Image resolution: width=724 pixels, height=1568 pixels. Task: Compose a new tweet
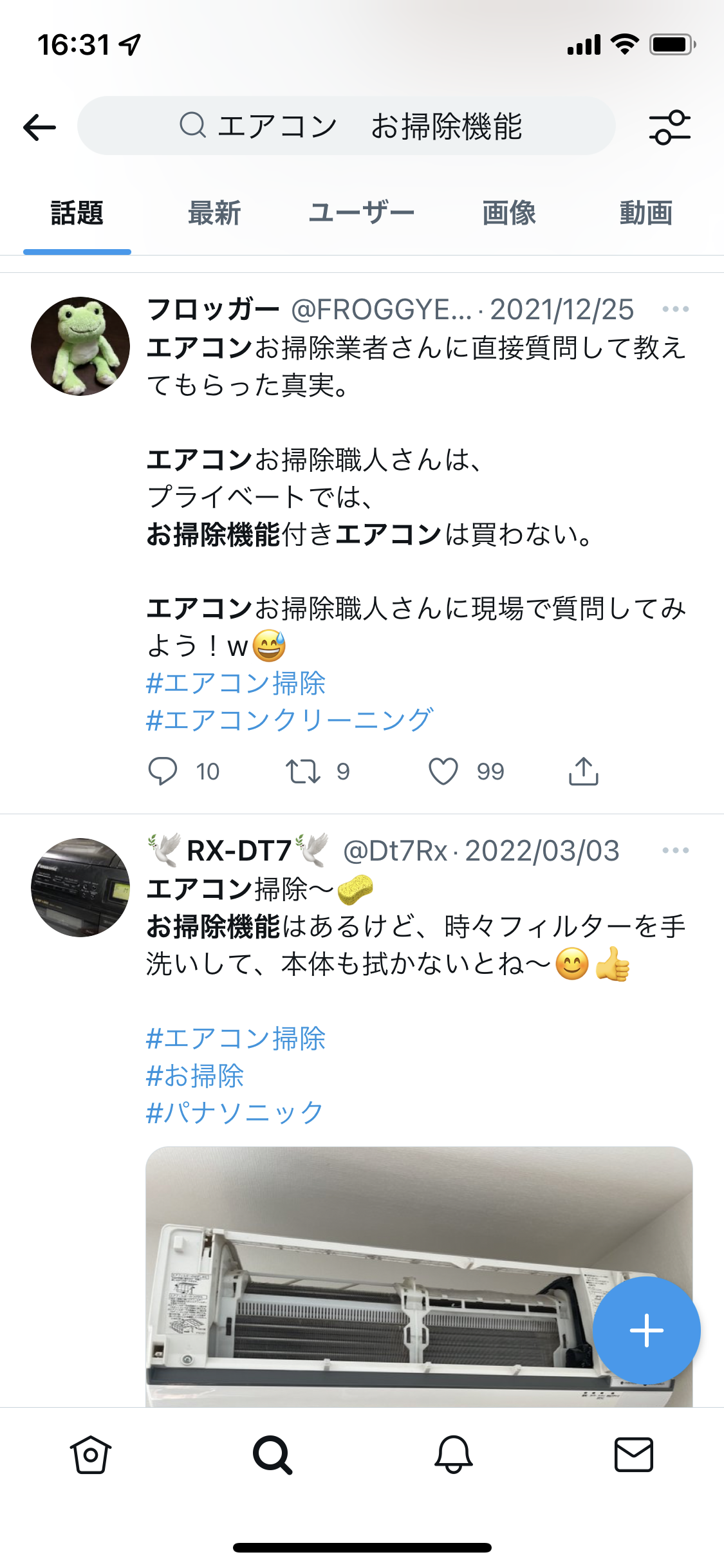(646, 1330)
